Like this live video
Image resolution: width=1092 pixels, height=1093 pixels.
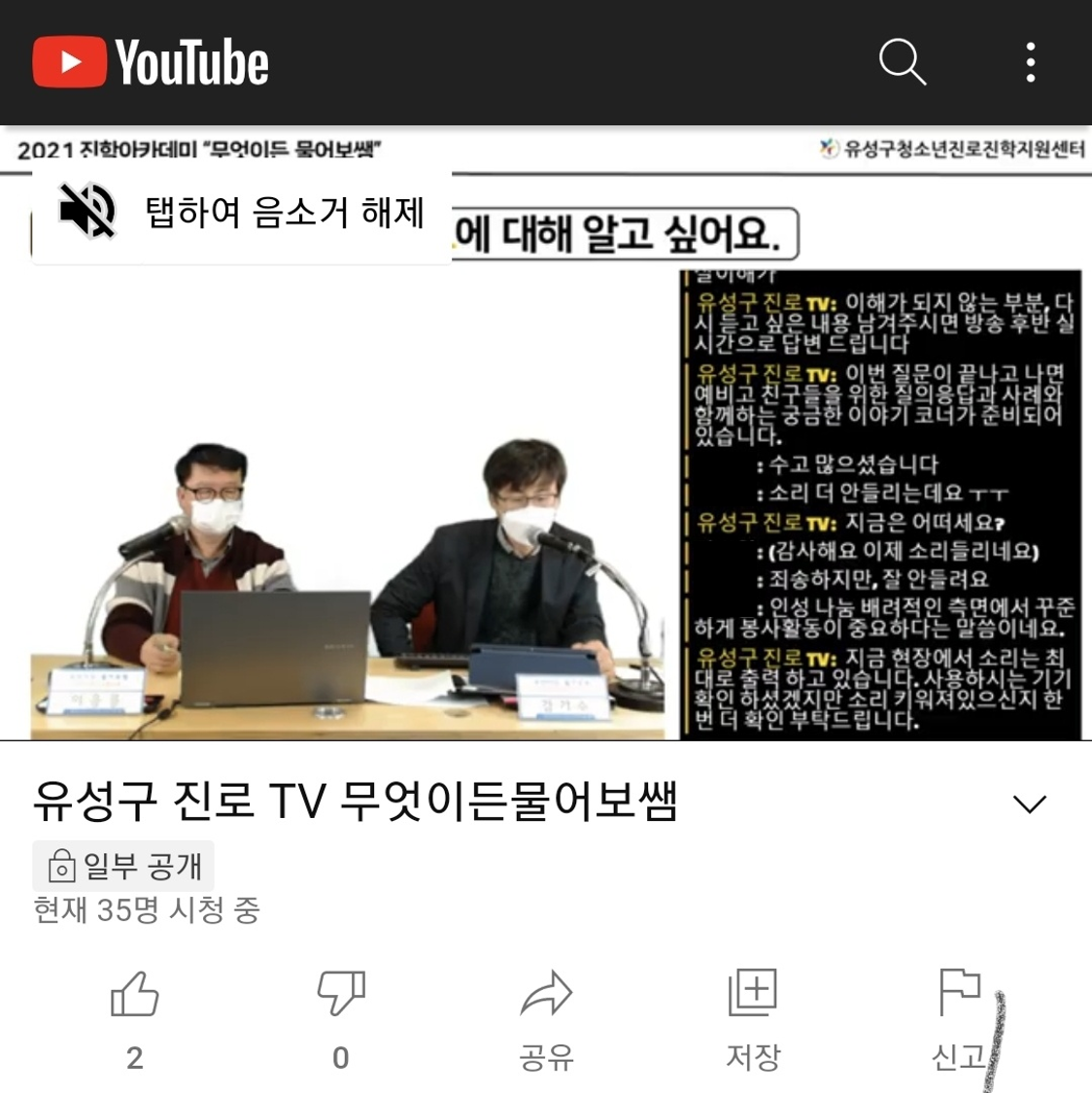[134, 996]
